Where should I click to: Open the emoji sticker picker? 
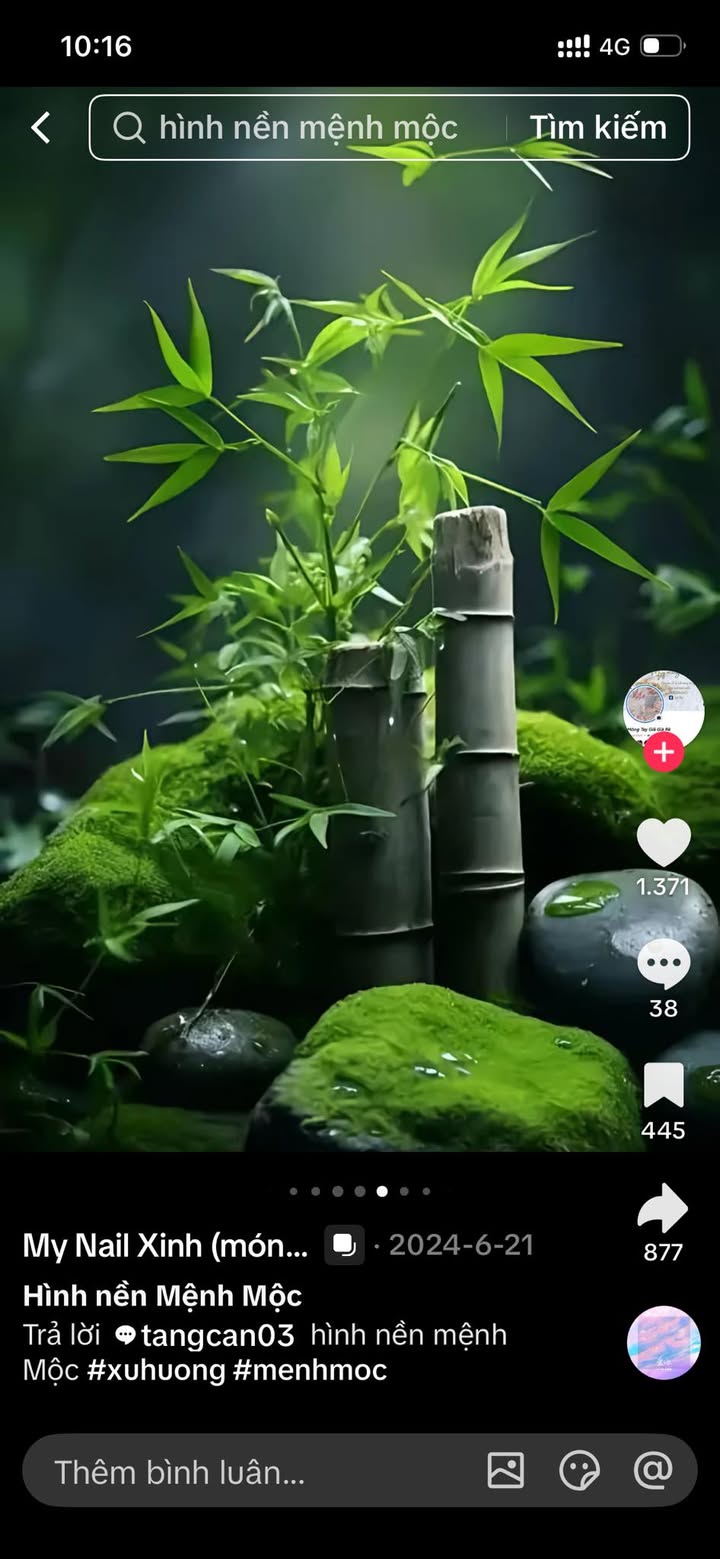click(579, 1471)
